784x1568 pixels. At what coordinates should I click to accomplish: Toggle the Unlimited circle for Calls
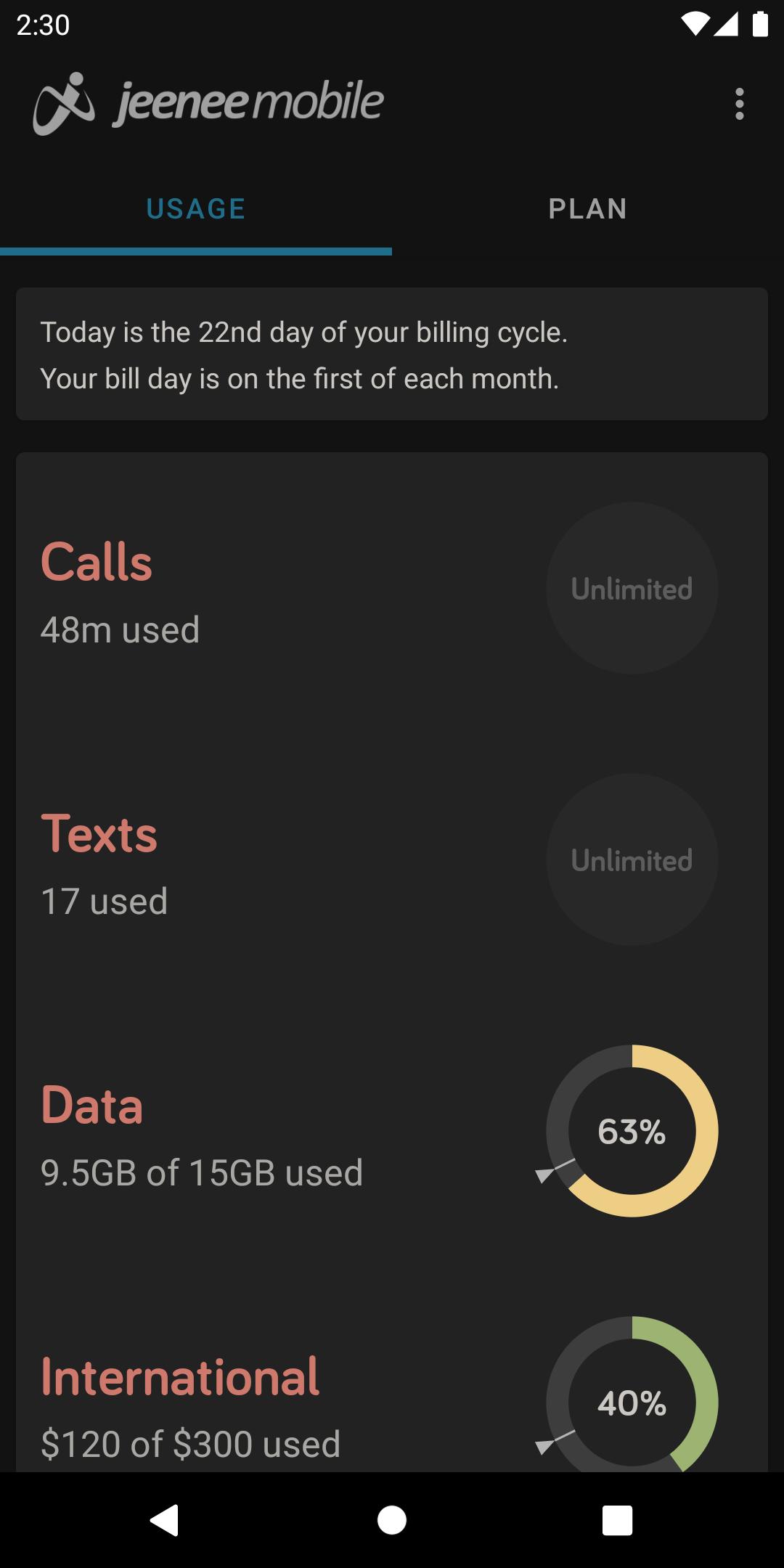(x=631, y=588)
